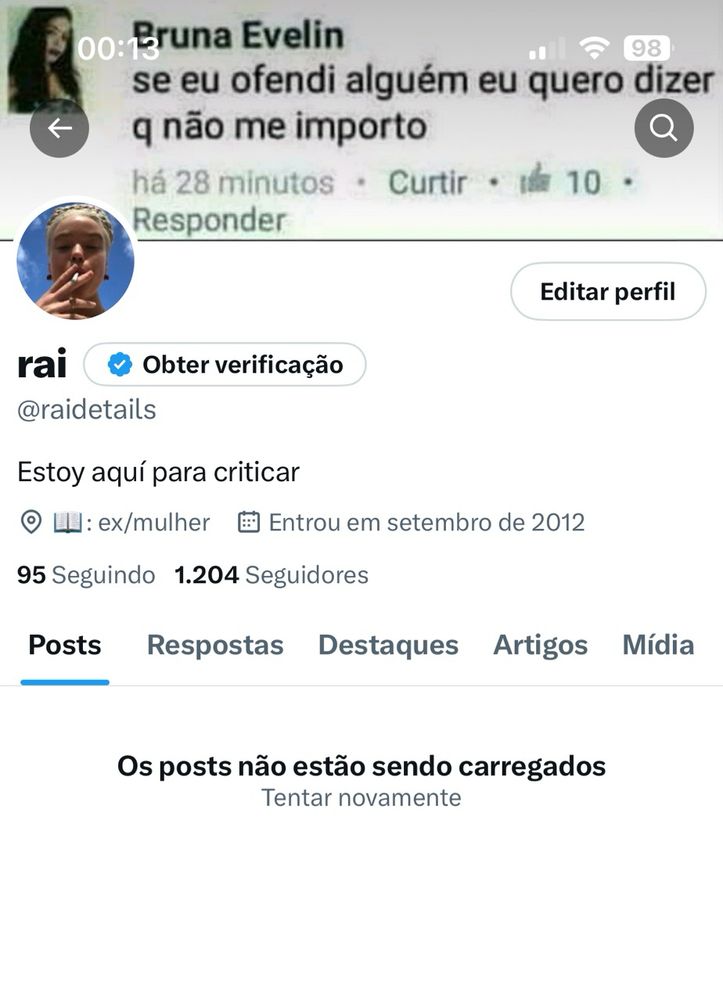Show the 1.204 Seguidores list
Viewport: 723px width, 1000px height.
pyautogui.click(x=271, y=575)
